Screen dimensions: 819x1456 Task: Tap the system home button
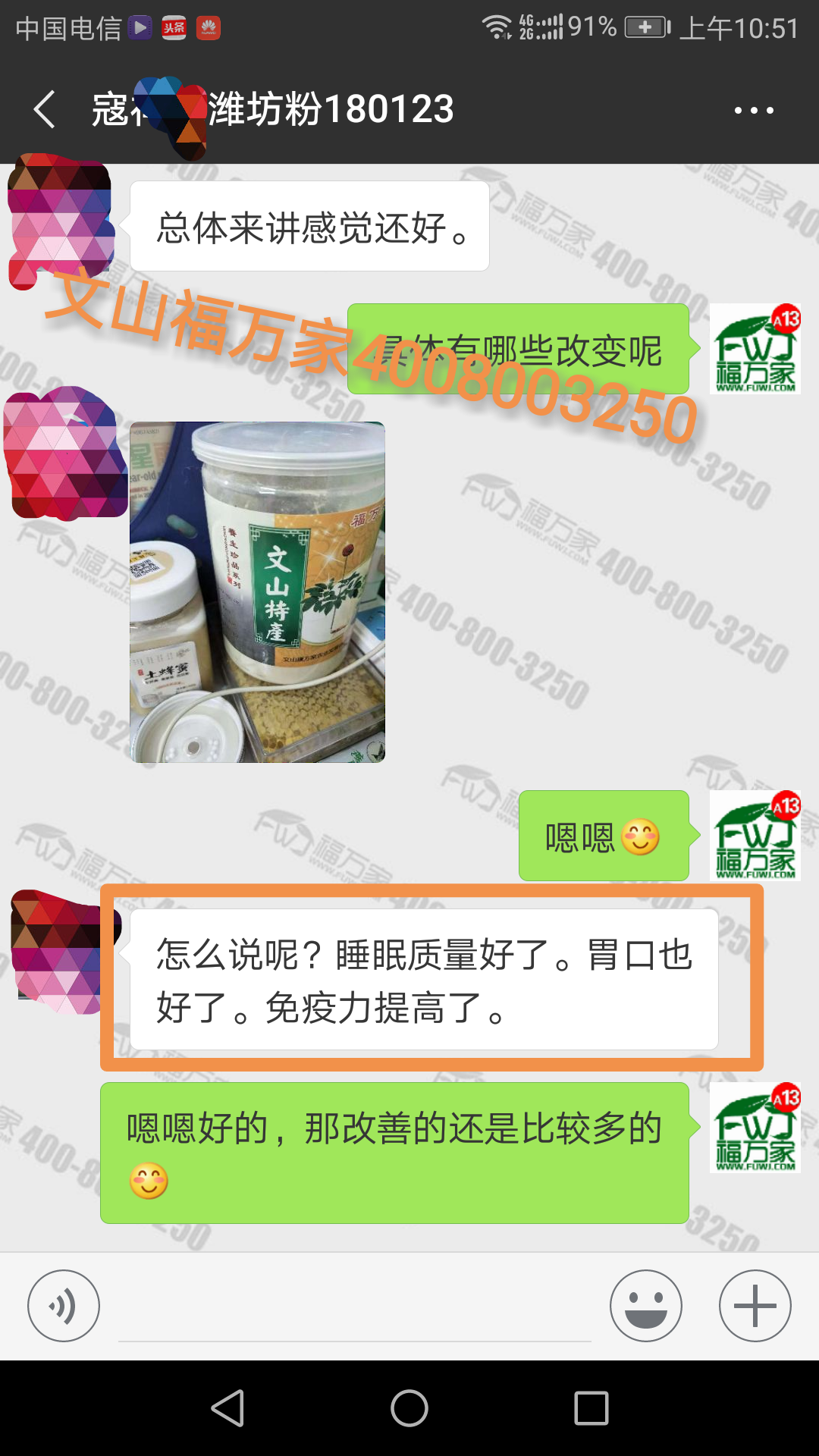[409, 1408]
